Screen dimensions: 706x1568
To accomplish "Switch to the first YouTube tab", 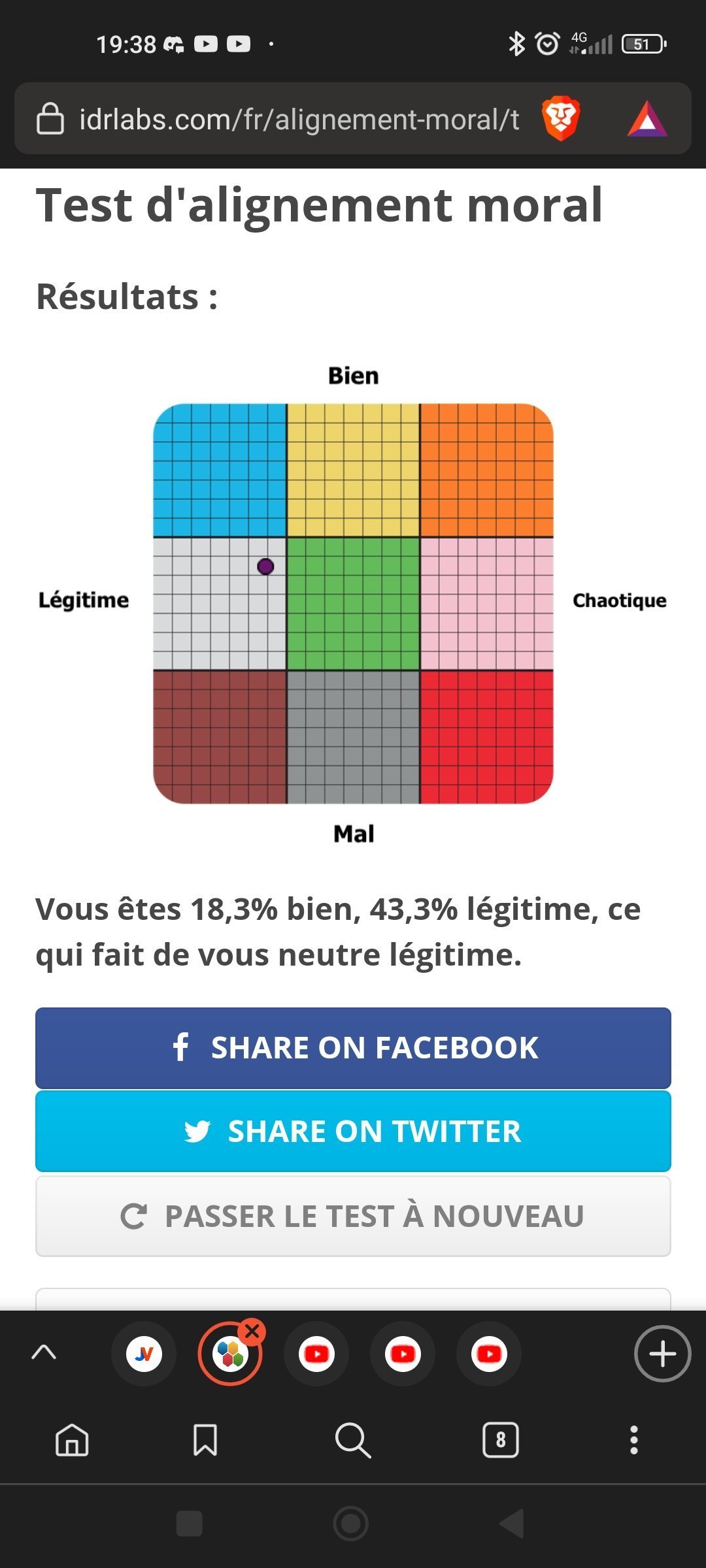I will [x=317, y=1354].
